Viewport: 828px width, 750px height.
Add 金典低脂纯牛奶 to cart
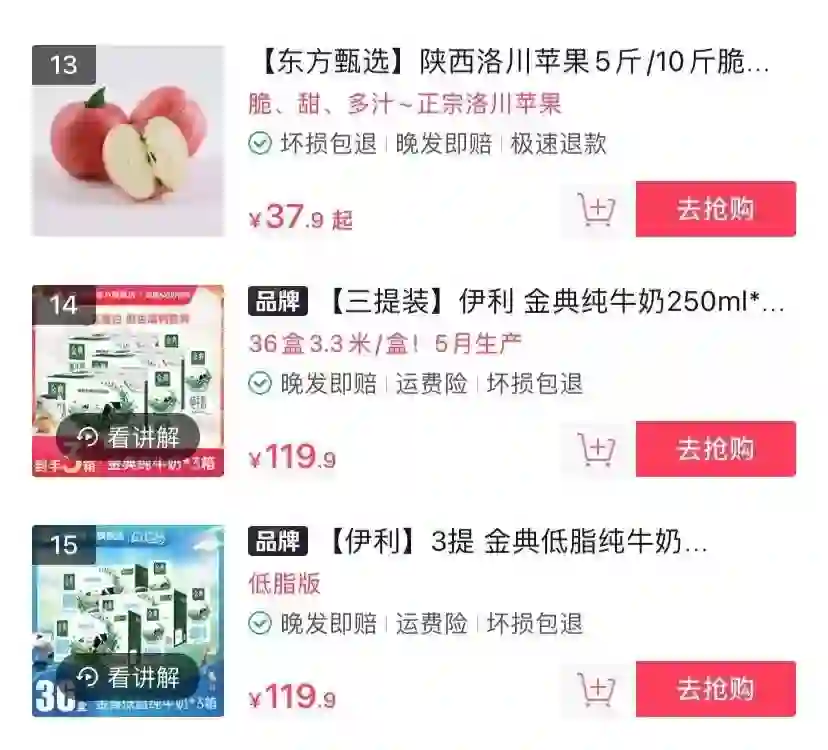597,690
